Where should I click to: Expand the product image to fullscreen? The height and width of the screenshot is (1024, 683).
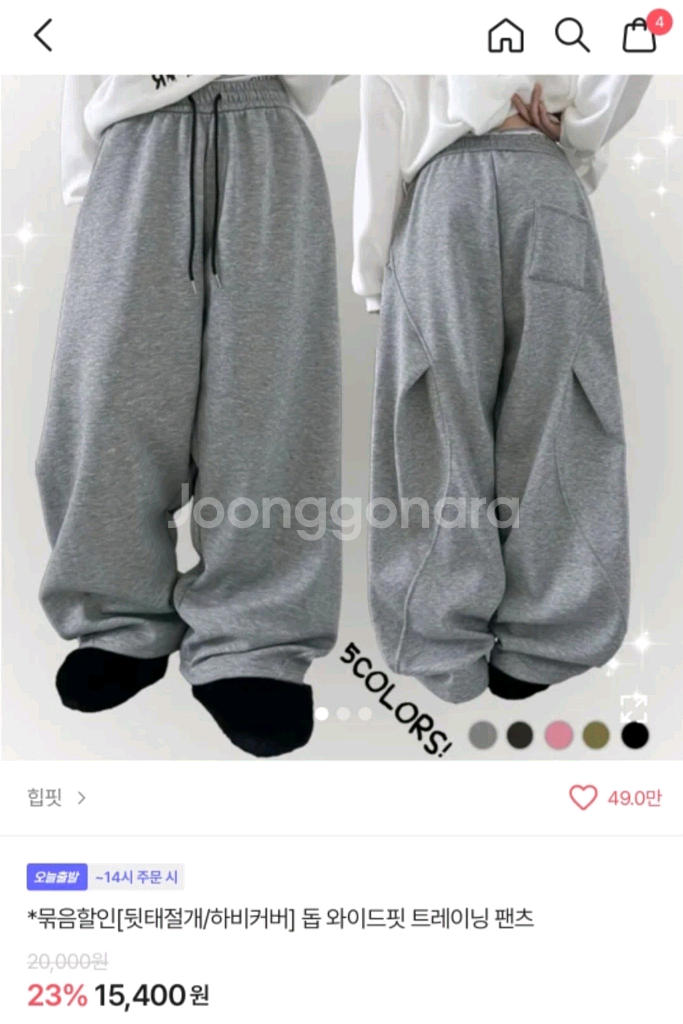click(634, 708)
